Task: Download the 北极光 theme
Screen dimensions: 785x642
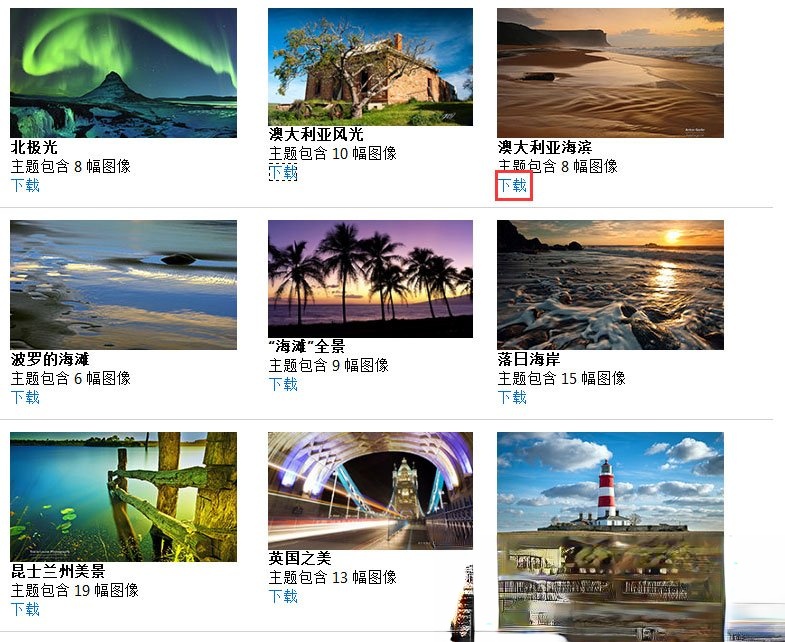Action: point(25,185)
